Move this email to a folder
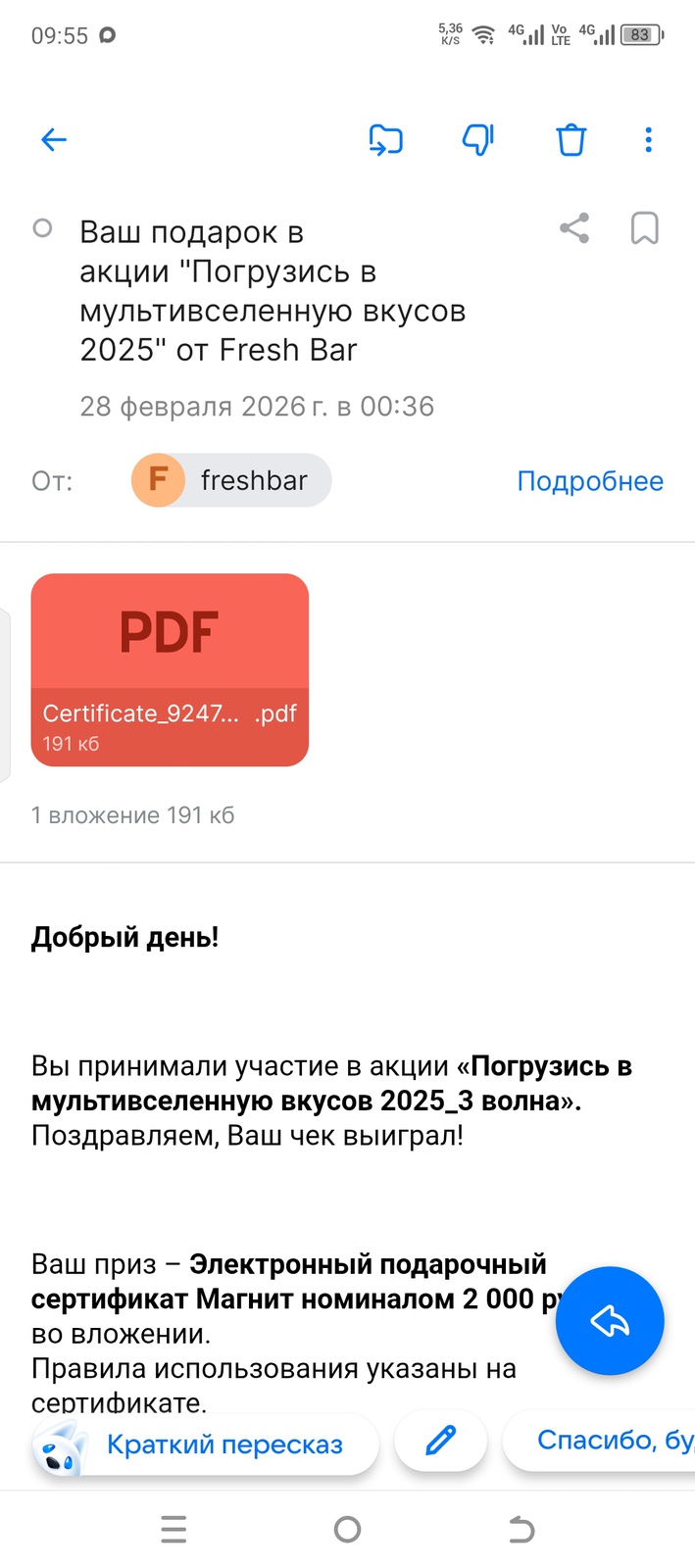 click(x=385, y=140)
